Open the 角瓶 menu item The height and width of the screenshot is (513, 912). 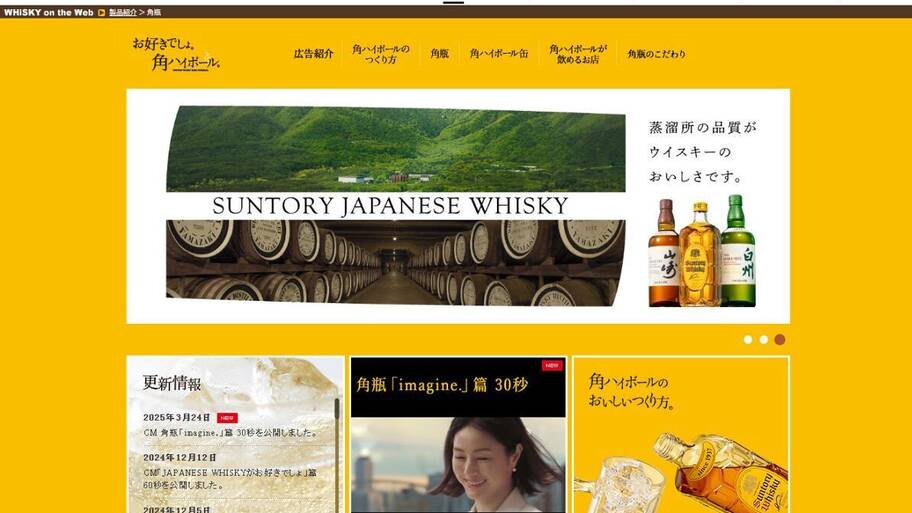(x=439, y=54)
